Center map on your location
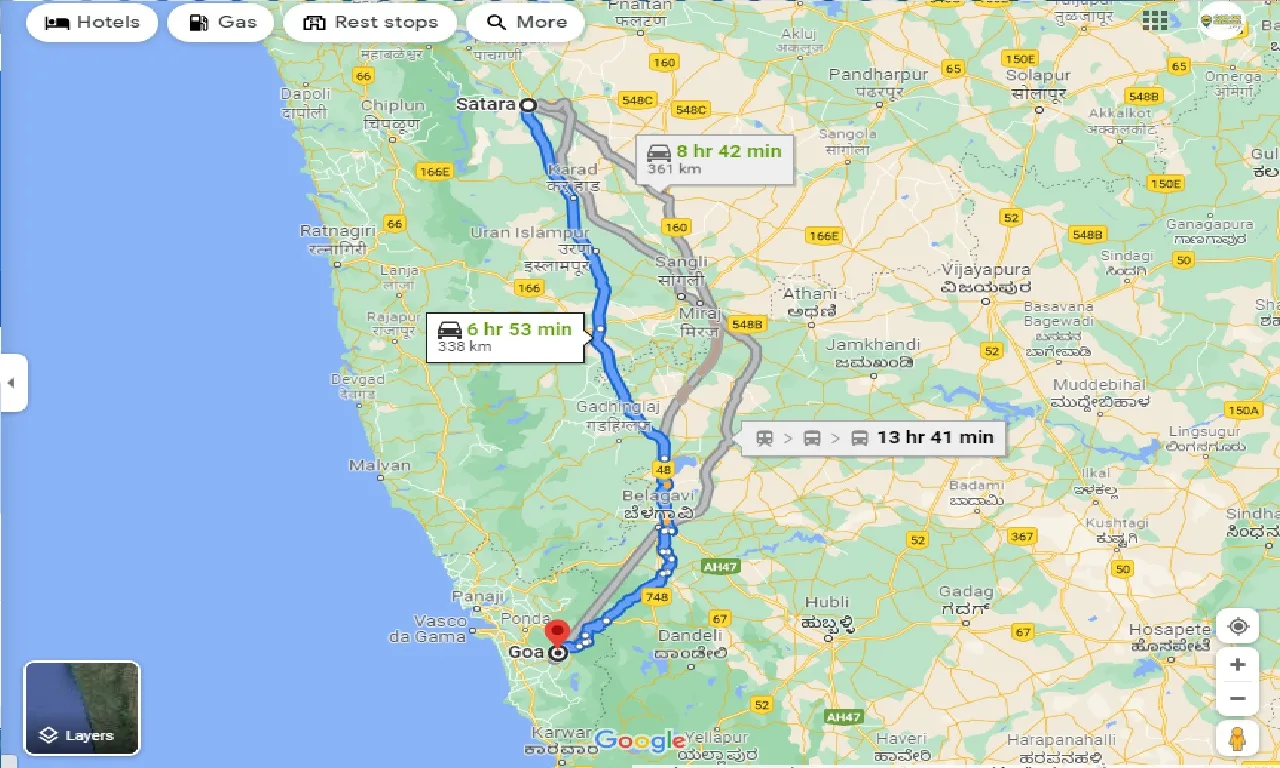This screenshot has width=1280, height=768. 1238,627
